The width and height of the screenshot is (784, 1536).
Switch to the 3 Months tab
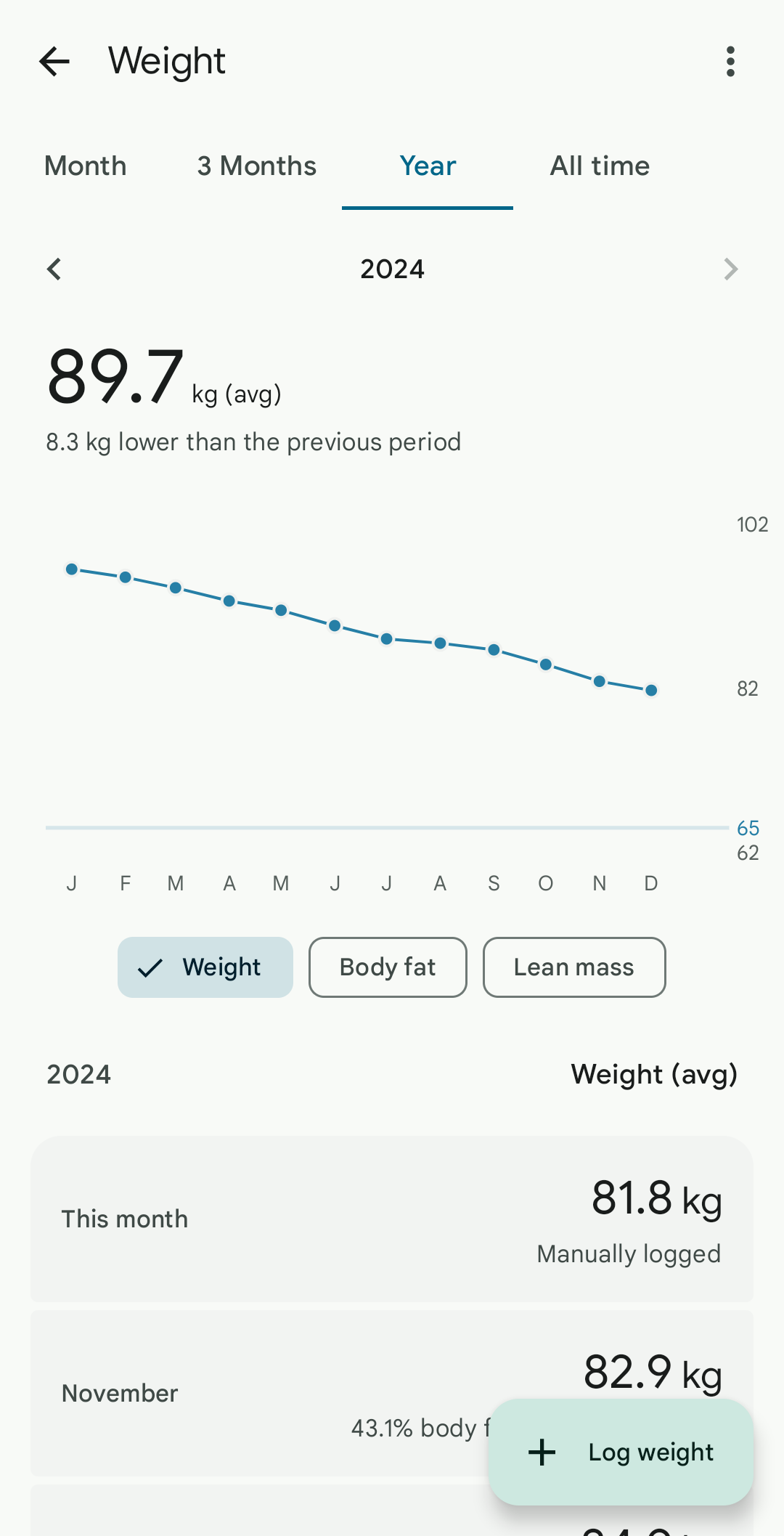257,166
